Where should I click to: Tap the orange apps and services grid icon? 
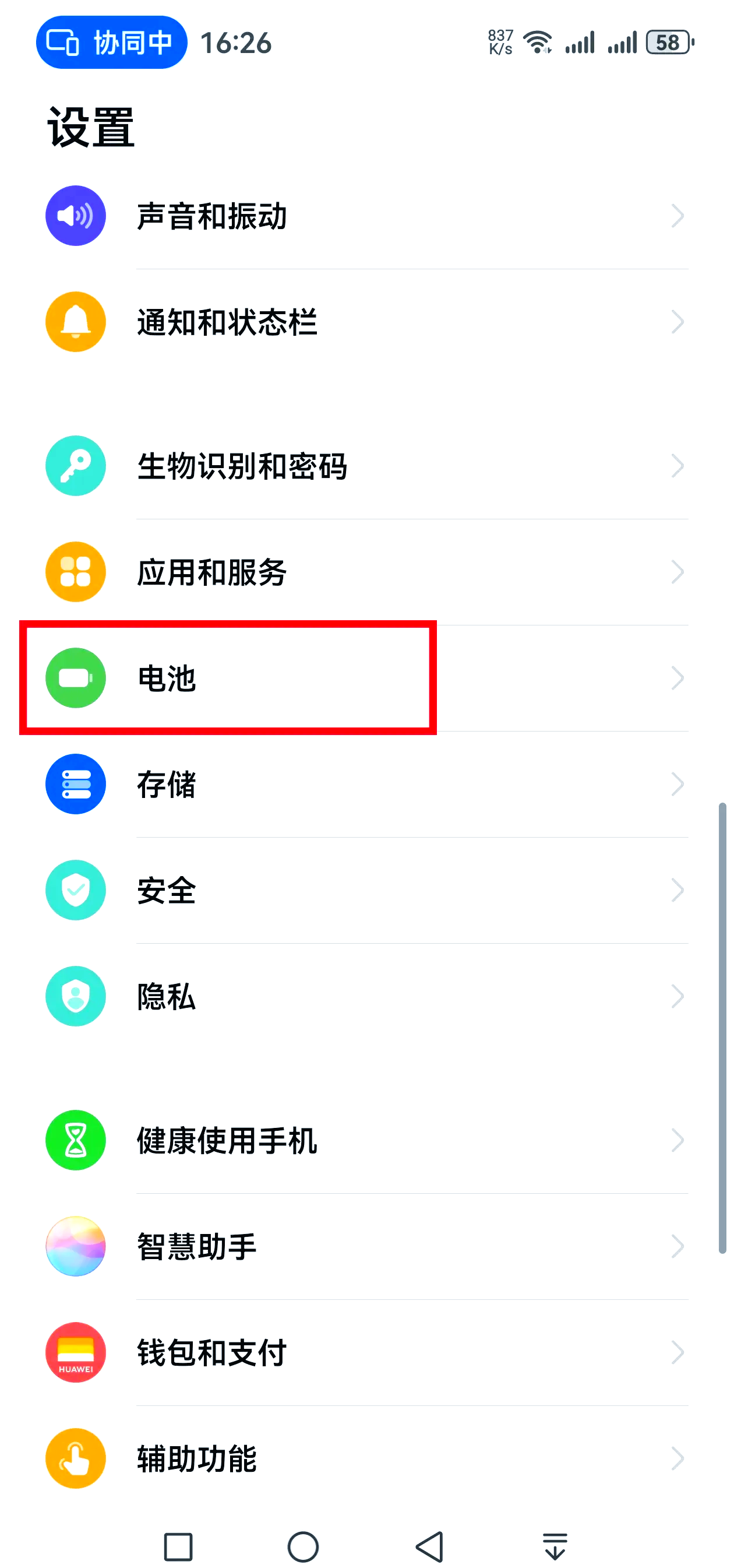(75, 572)
